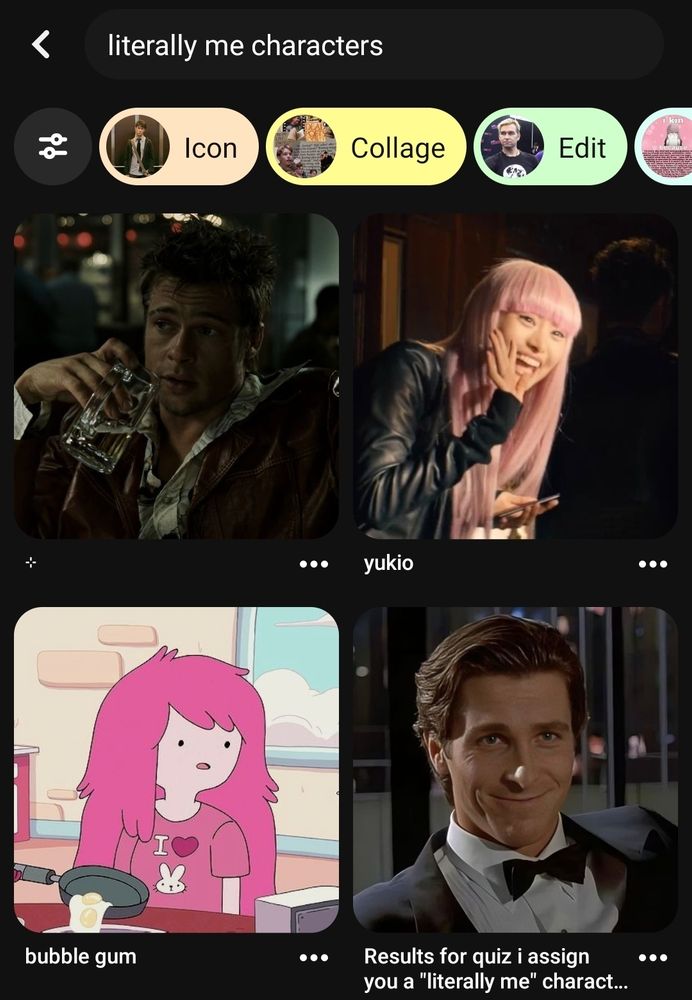Open the yukio pin
This screenshot has width=692, height=1000.
click(515, 376)
